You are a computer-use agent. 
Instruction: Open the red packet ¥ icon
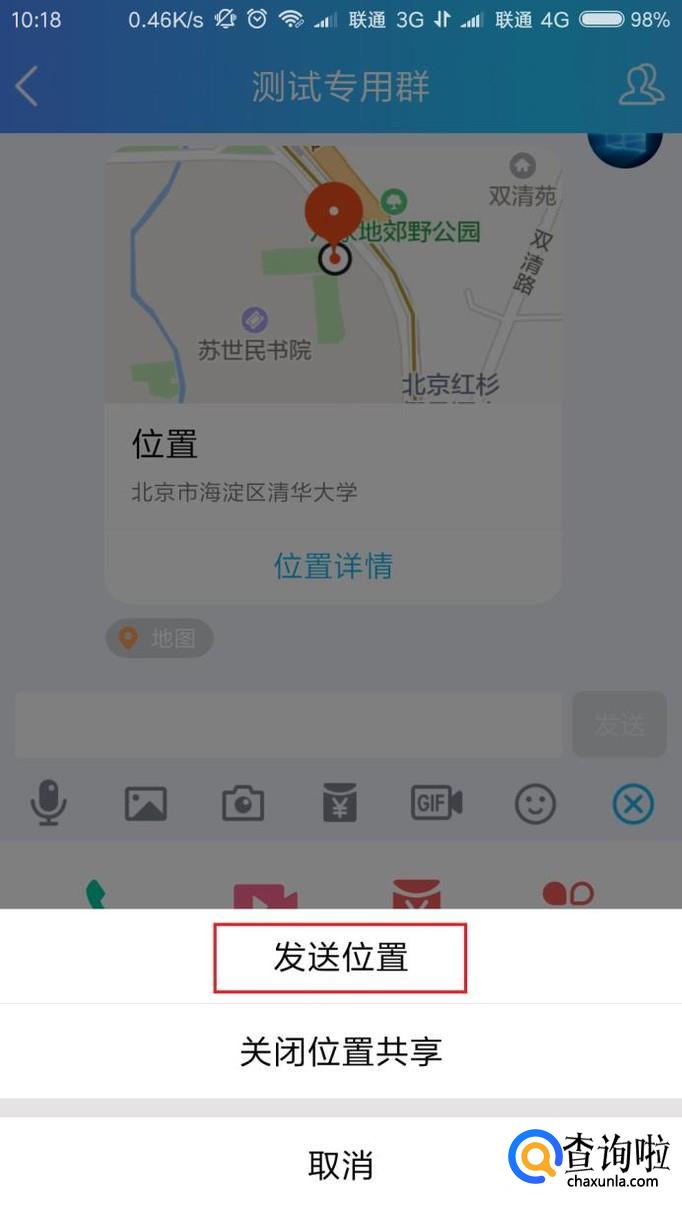coord(340,803)
